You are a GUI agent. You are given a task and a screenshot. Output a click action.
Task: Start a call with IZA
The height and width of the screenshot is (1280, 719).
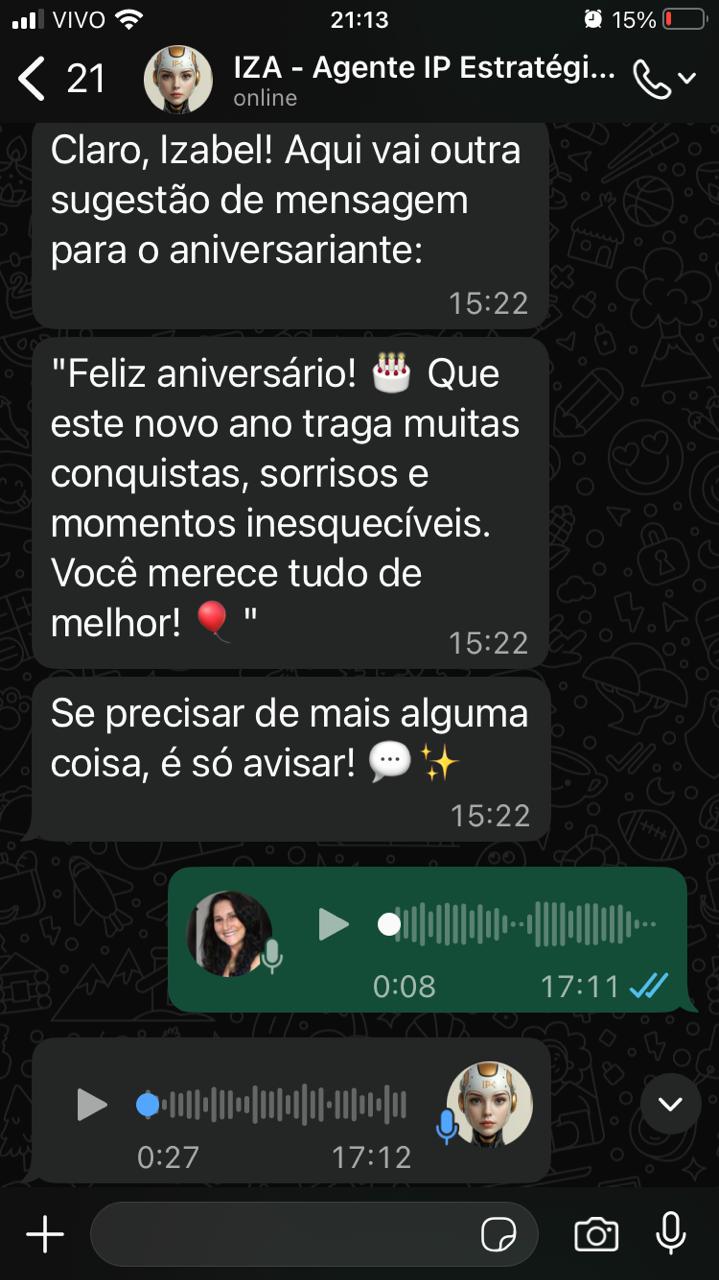[x=653, y=80]
